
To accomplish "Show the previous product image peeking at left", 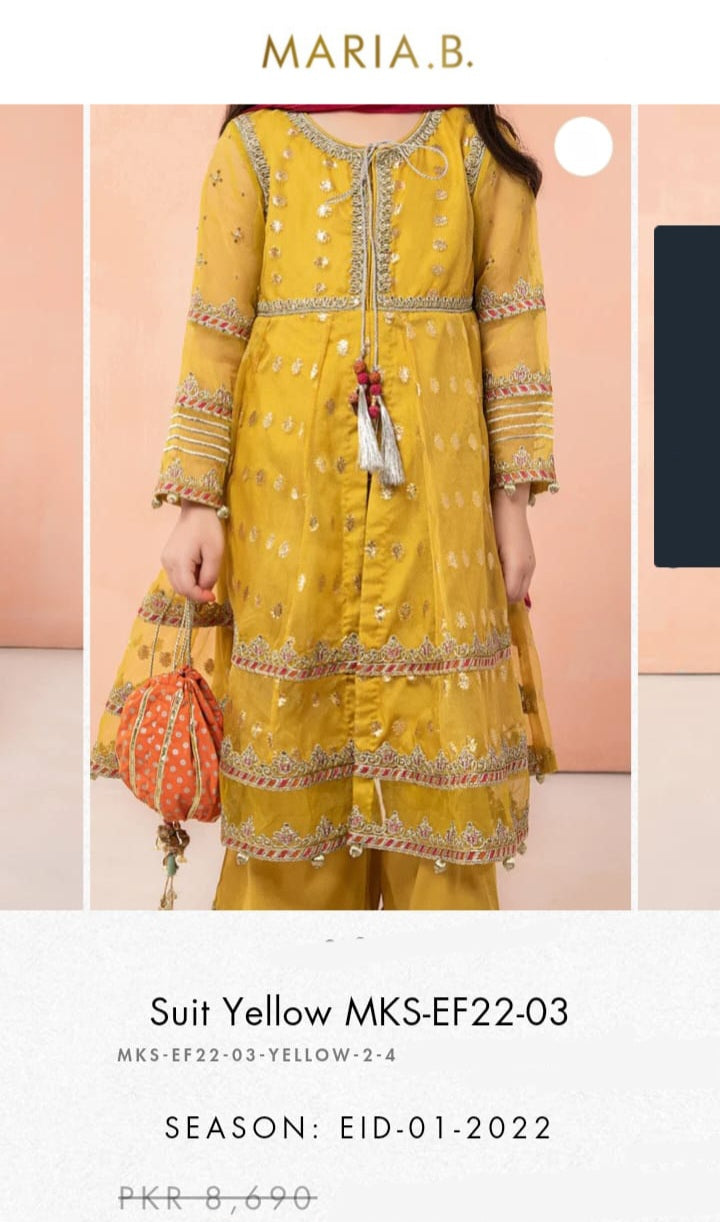I will pyautogui.click(x=41, y=507).
